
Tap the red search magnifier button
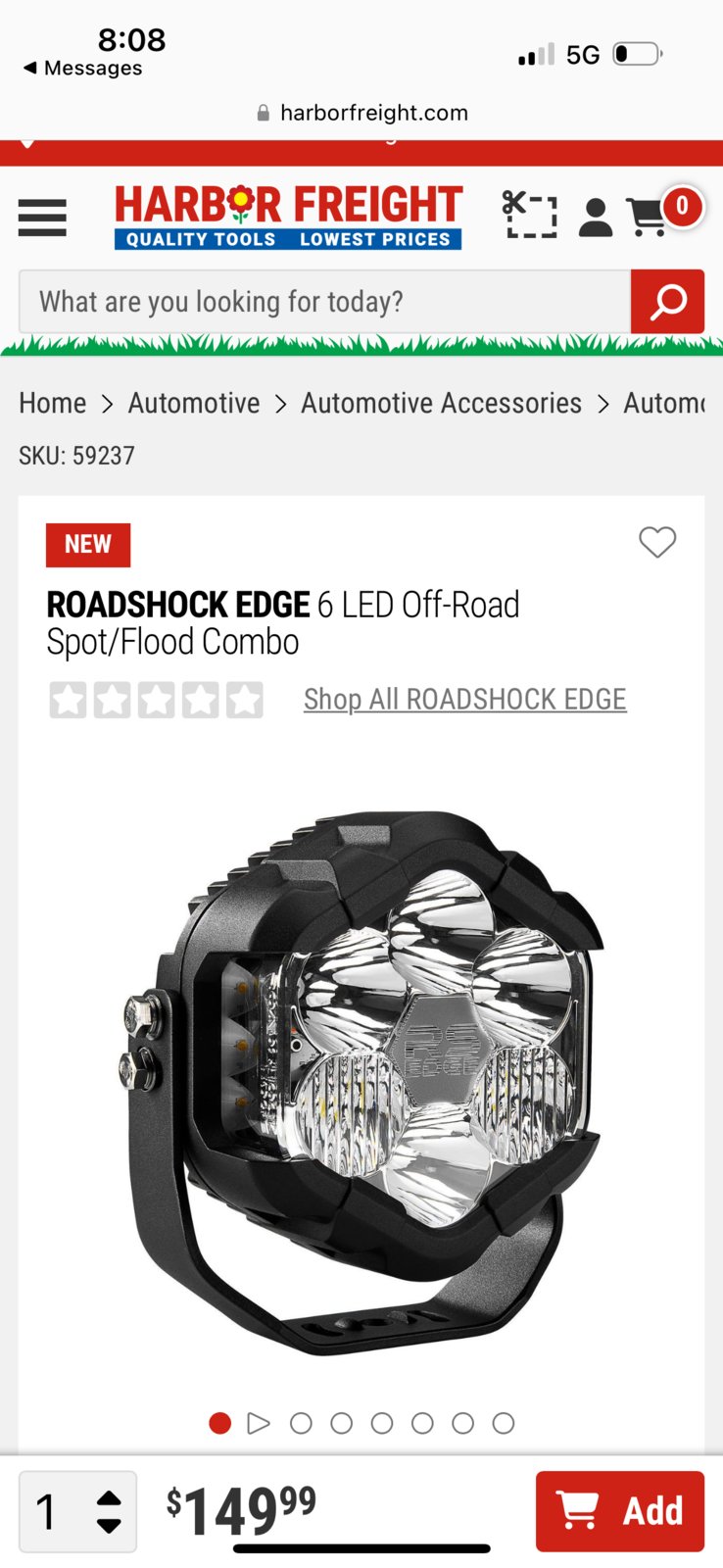[x=667, y=302]
